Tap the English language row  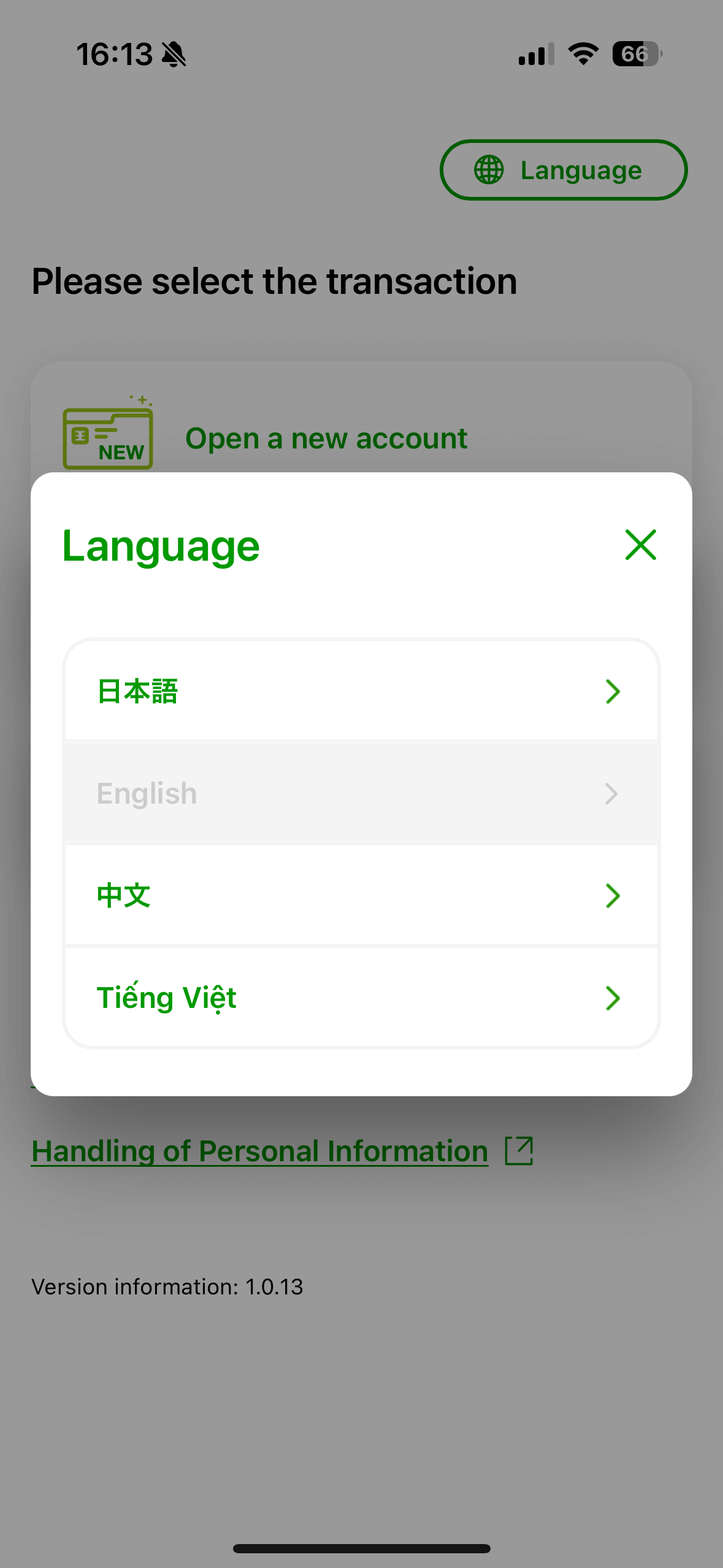pos(361,793)
